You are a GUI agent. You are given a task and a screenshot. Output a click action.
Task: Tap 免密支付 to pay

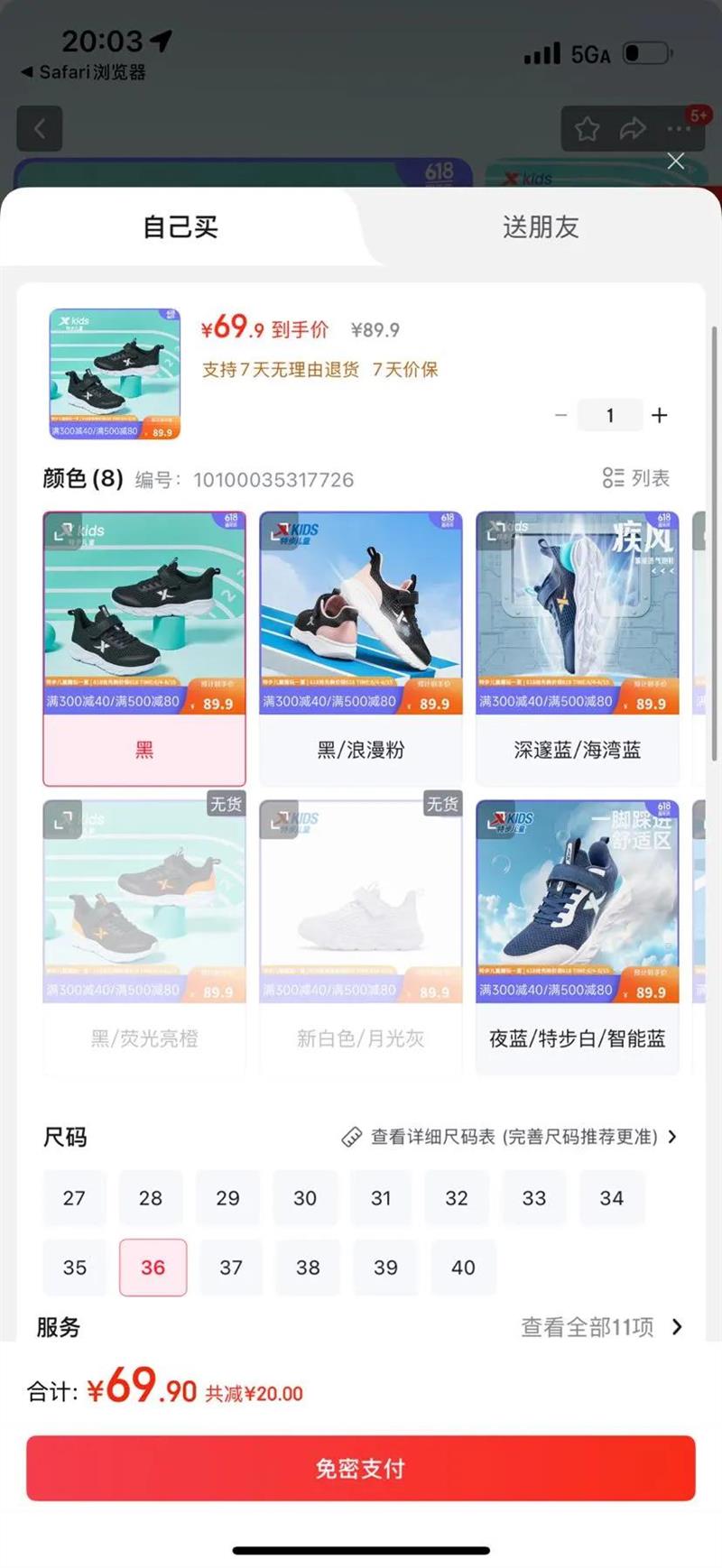pos(361,1469)
